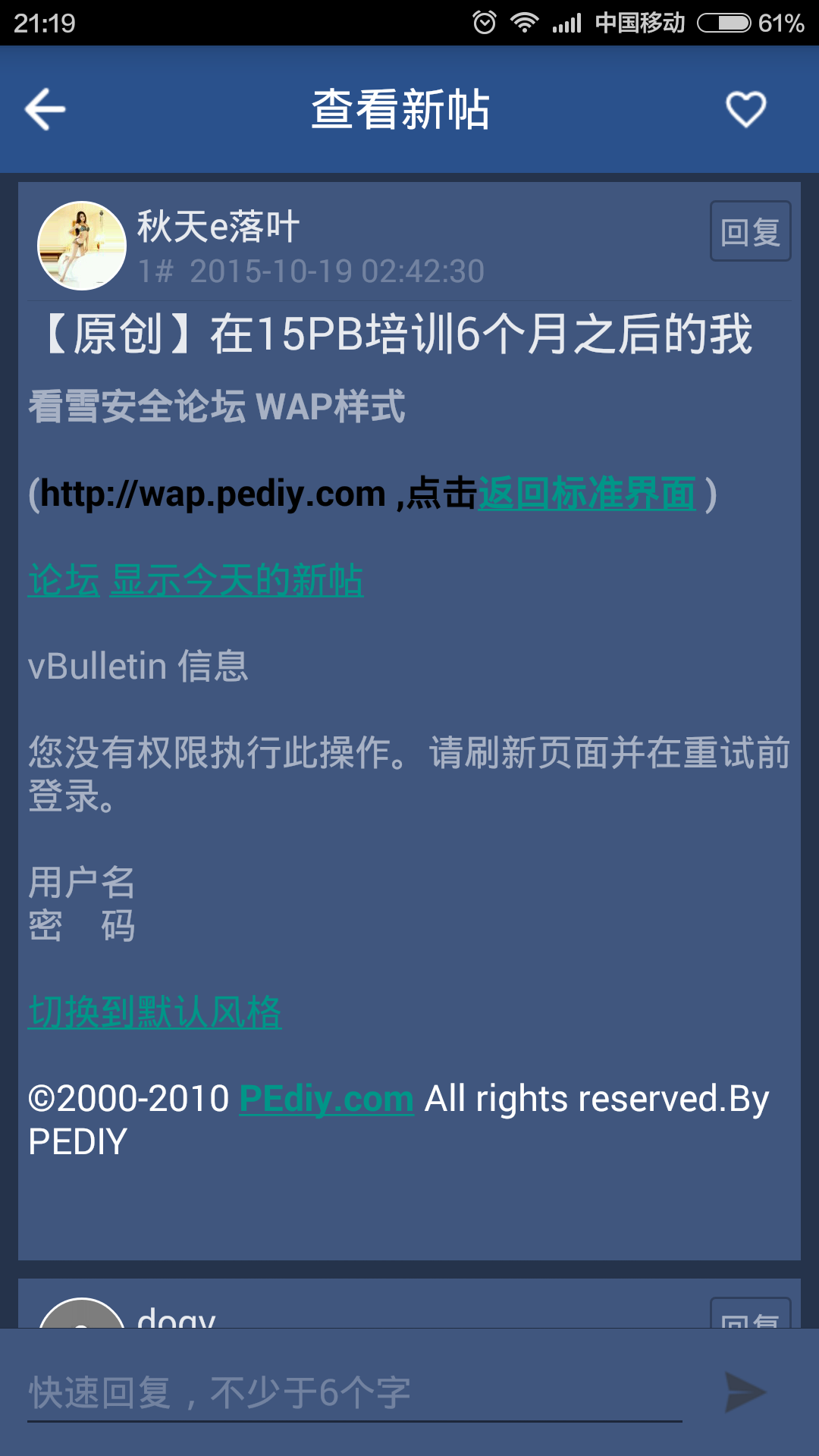Go back using the top arrow

tap(45, 109)
